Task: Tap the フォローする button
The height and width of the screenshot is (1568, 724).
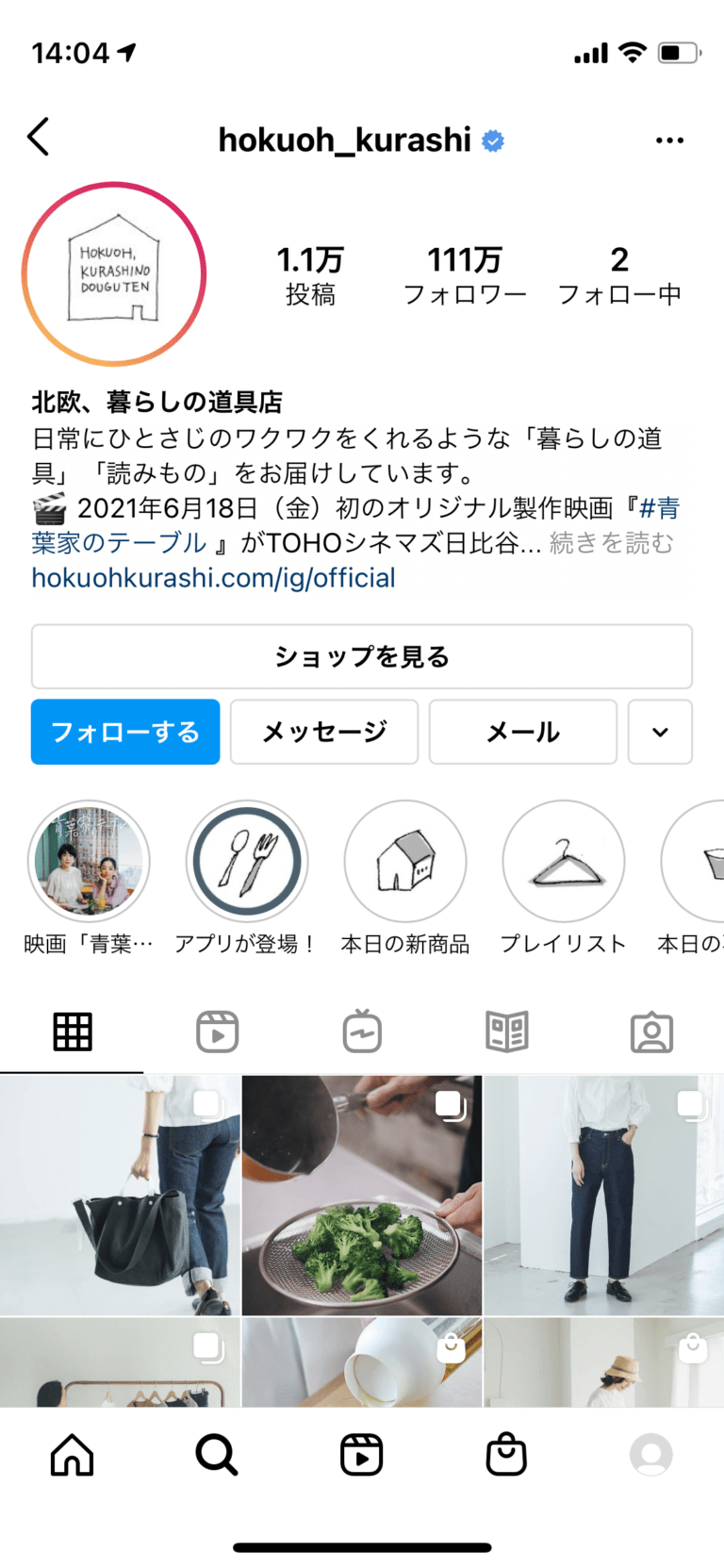Action: tap(124, 732)
